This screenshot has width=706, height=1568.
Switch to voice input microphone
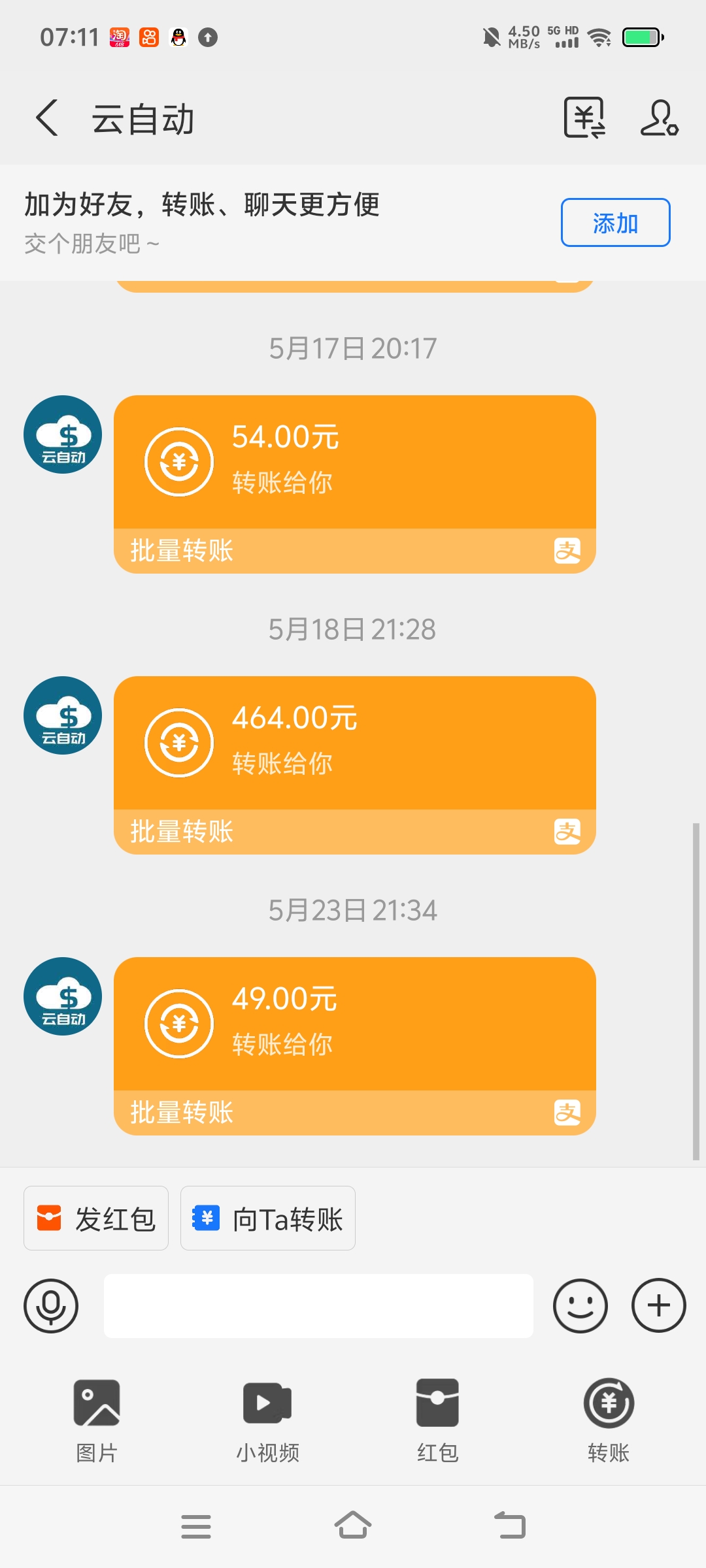51,1306
